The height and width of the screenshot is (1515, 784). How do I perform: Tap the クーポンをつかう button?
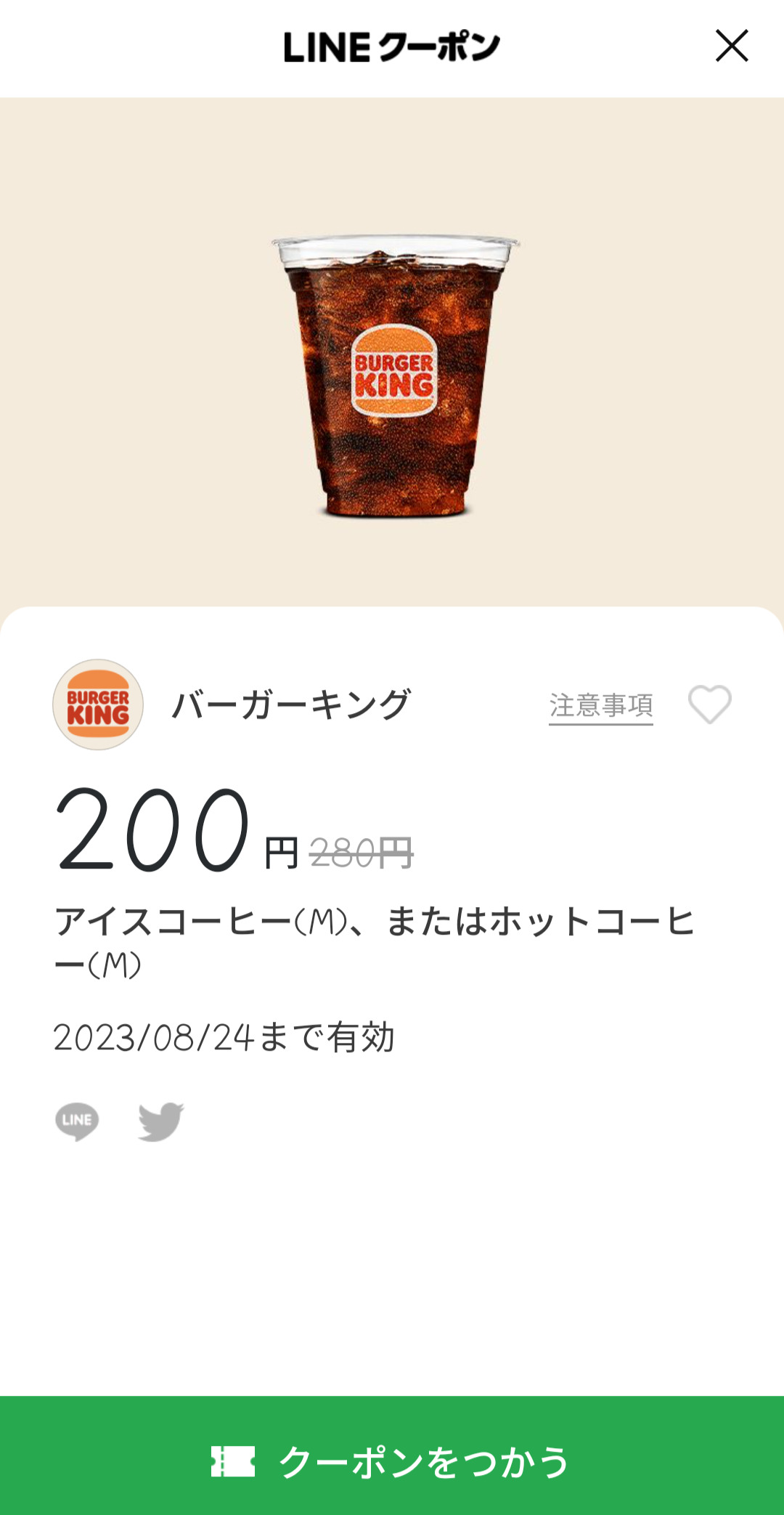pos(392,1461)
